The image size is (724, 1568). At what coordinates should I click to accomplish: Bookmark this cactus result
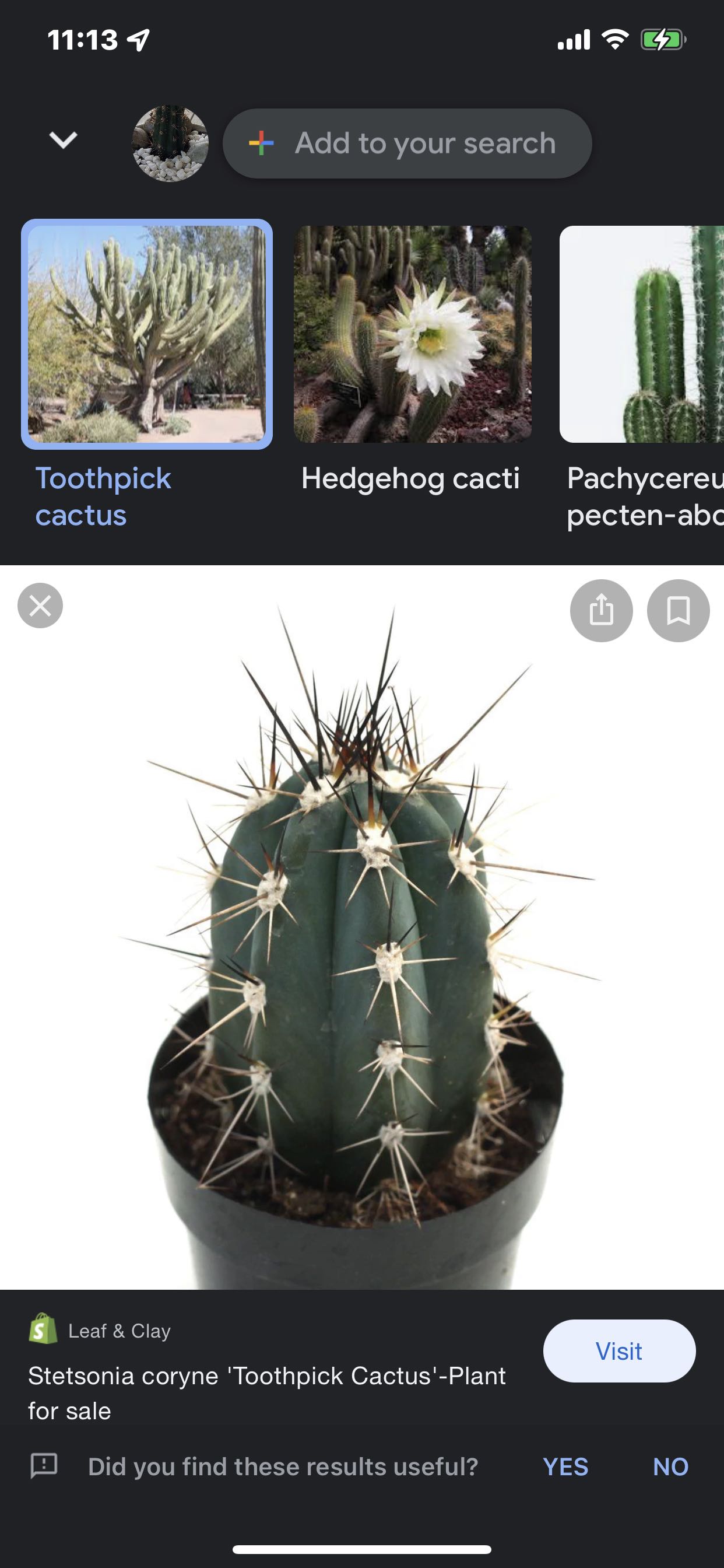678,611
